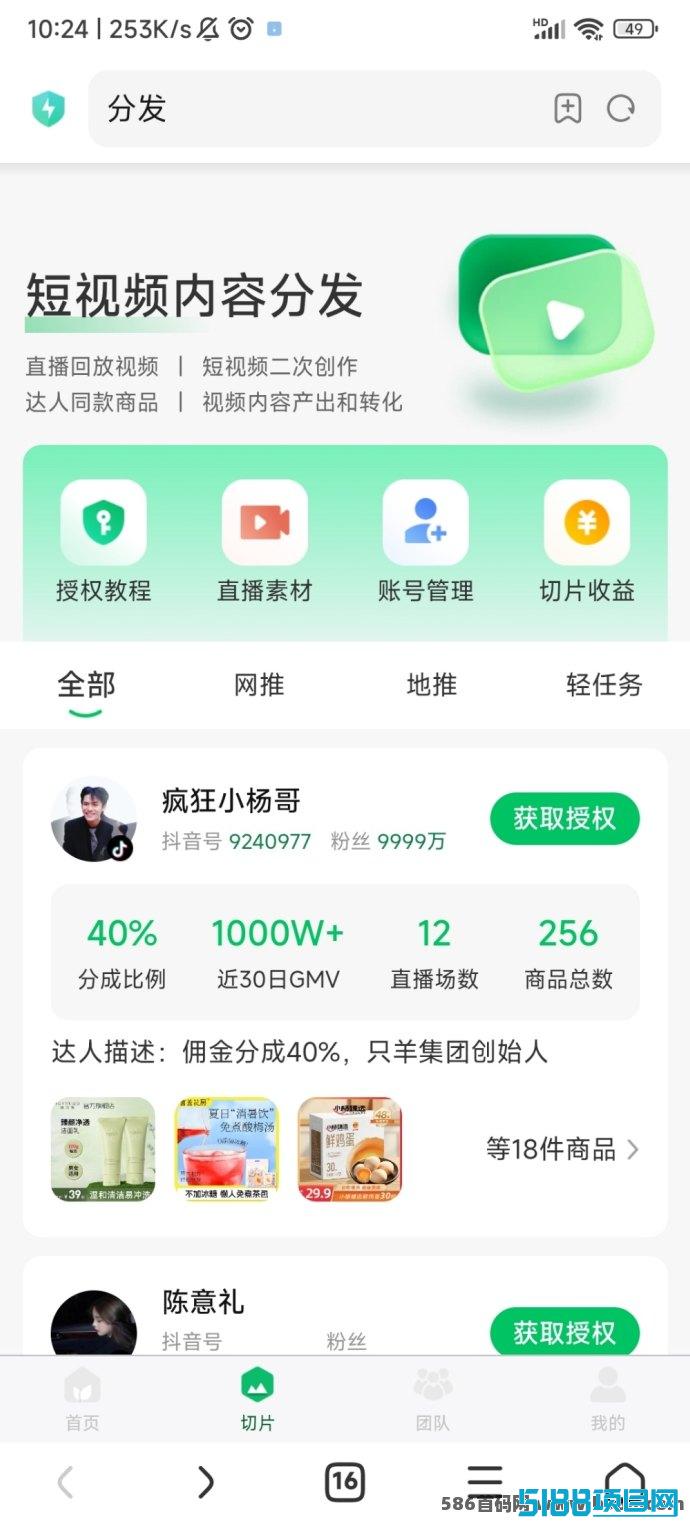View all 18 products of 疯狂小杨哥
This screenshot has width=690, height=1521.
[562, 1150]
